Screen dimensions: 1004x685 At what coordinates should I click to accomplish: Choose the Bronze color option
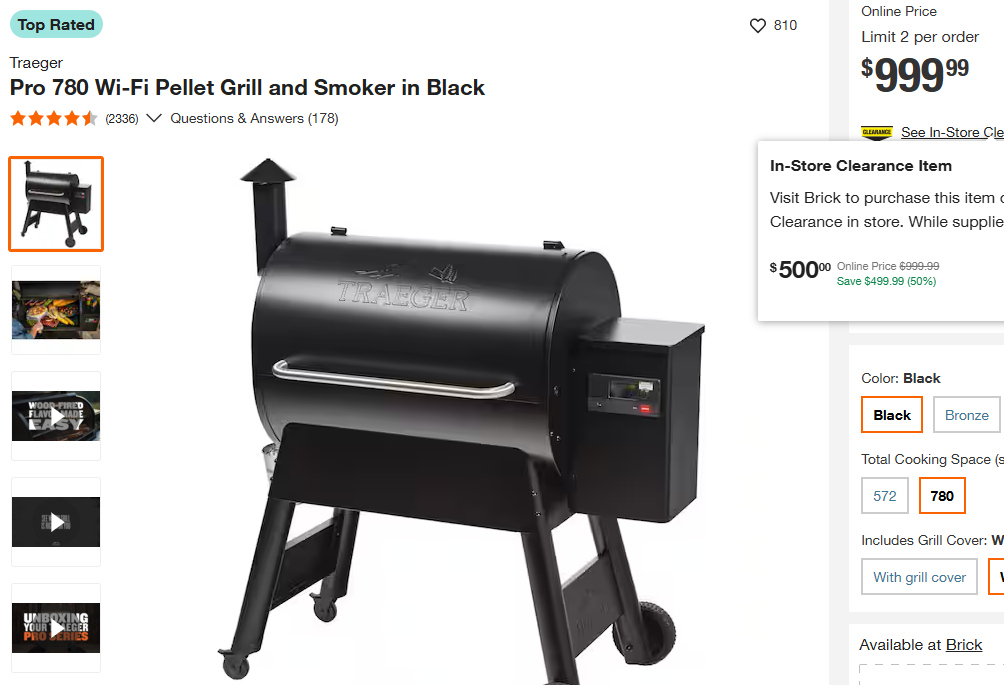click(966, 414)
